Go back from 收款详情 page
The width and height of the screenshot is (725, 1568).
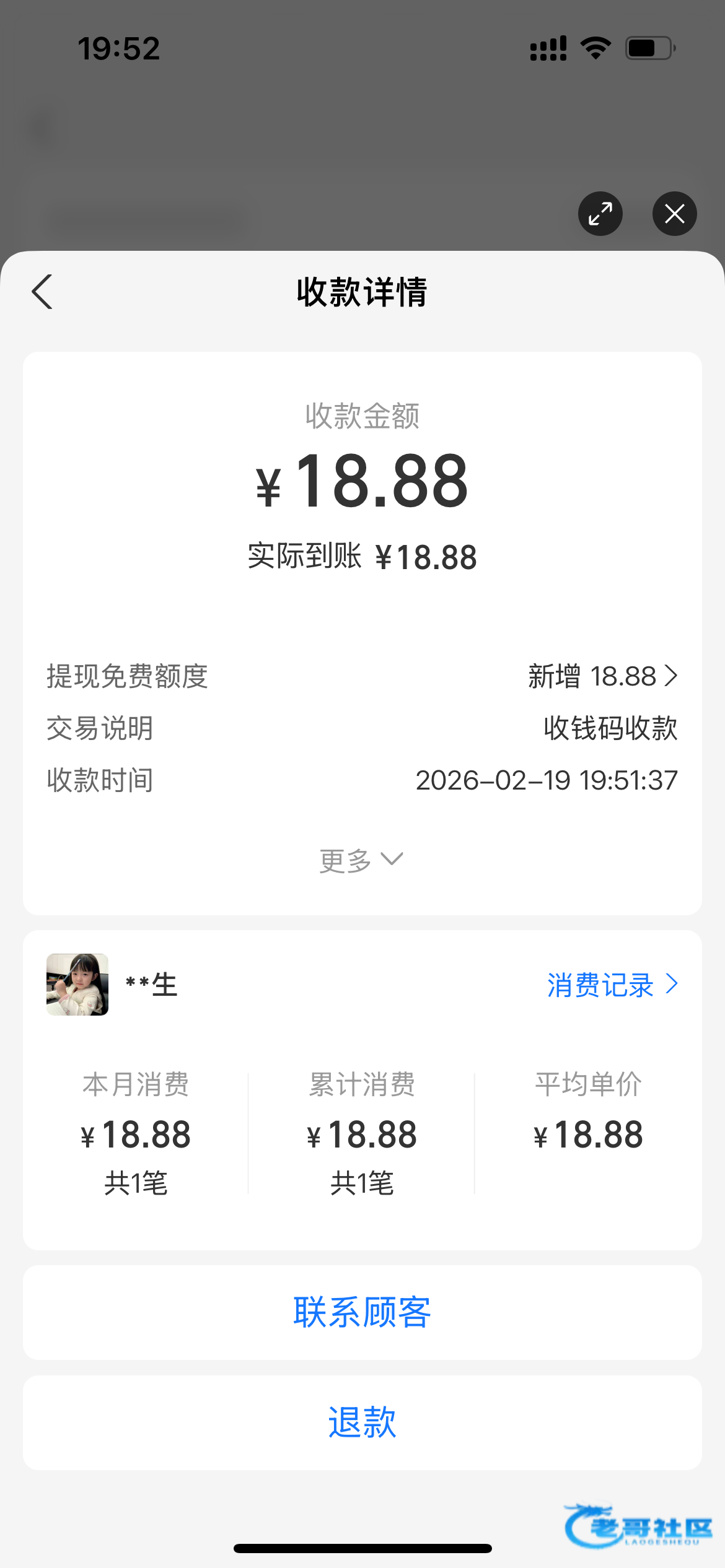coord(42,292)
